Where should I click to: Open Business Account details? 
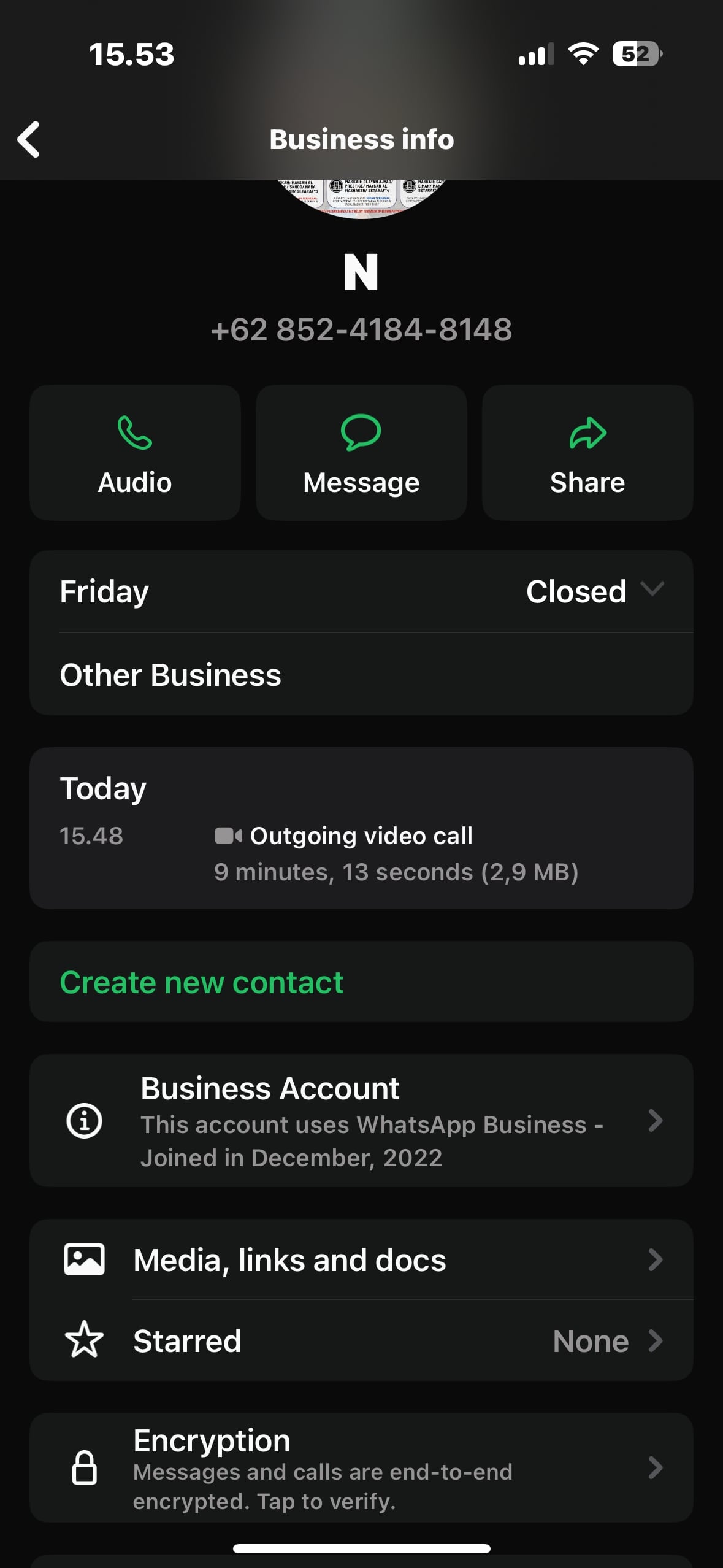(x=361, y=1121)
